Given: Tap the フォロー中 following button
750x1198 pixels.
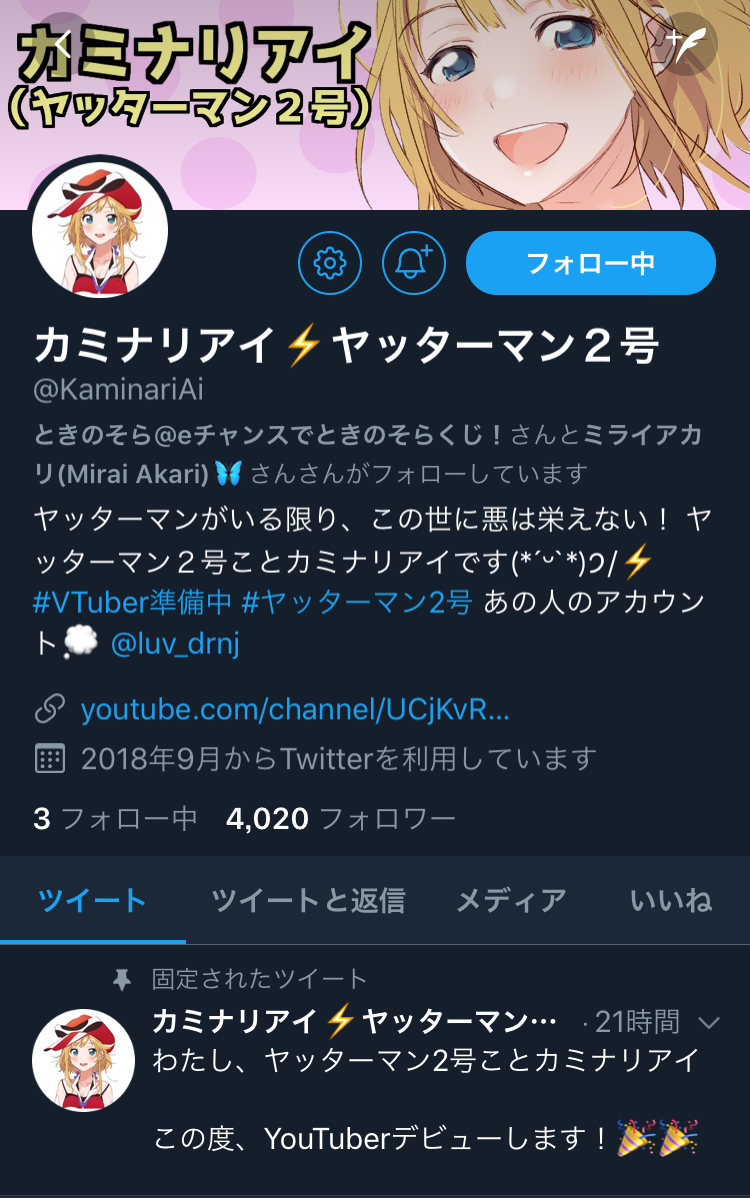Looking at the screenshot, I should click(590, 263).
